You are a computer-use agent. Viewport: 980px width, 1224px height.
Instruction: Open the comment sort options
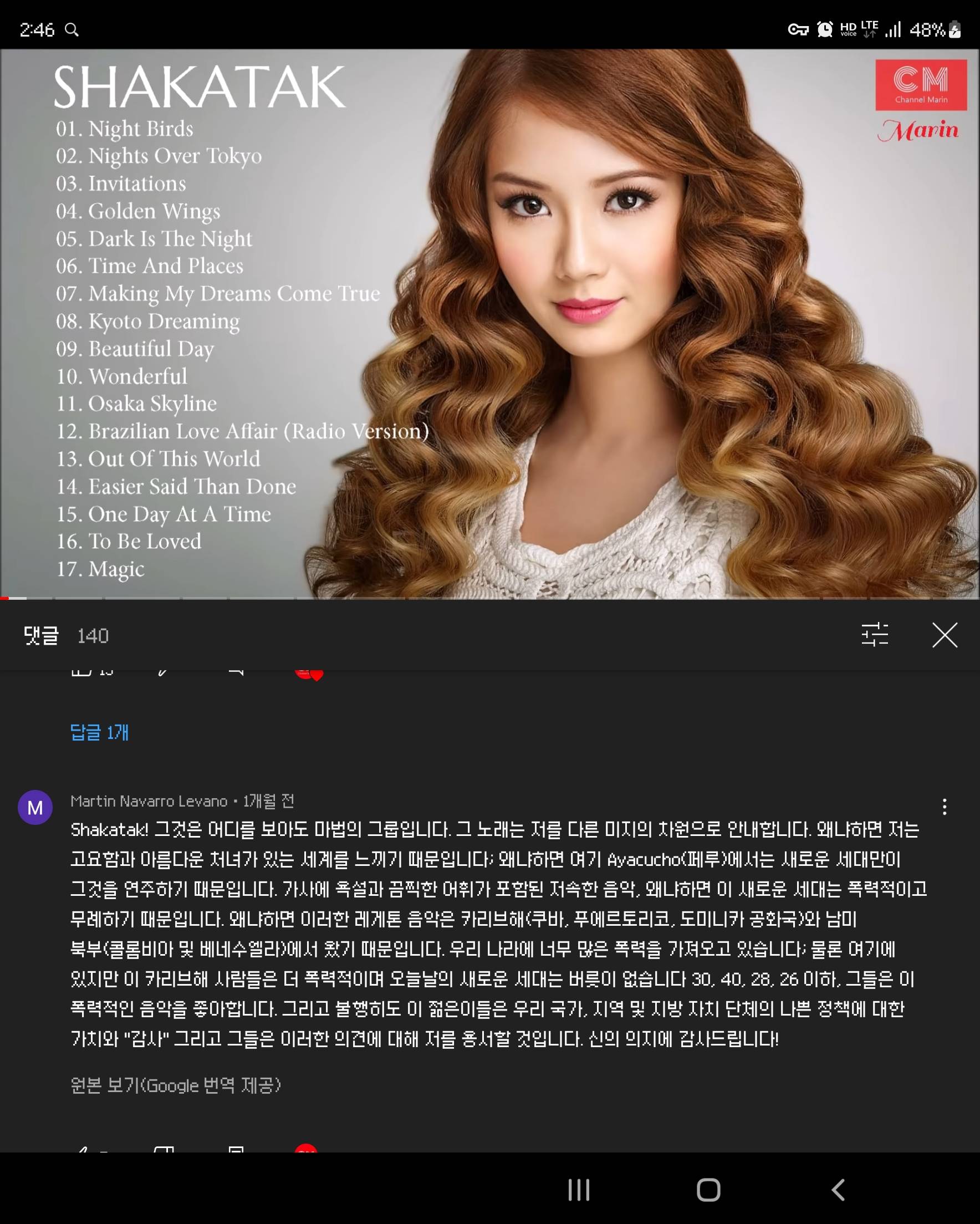874,635
